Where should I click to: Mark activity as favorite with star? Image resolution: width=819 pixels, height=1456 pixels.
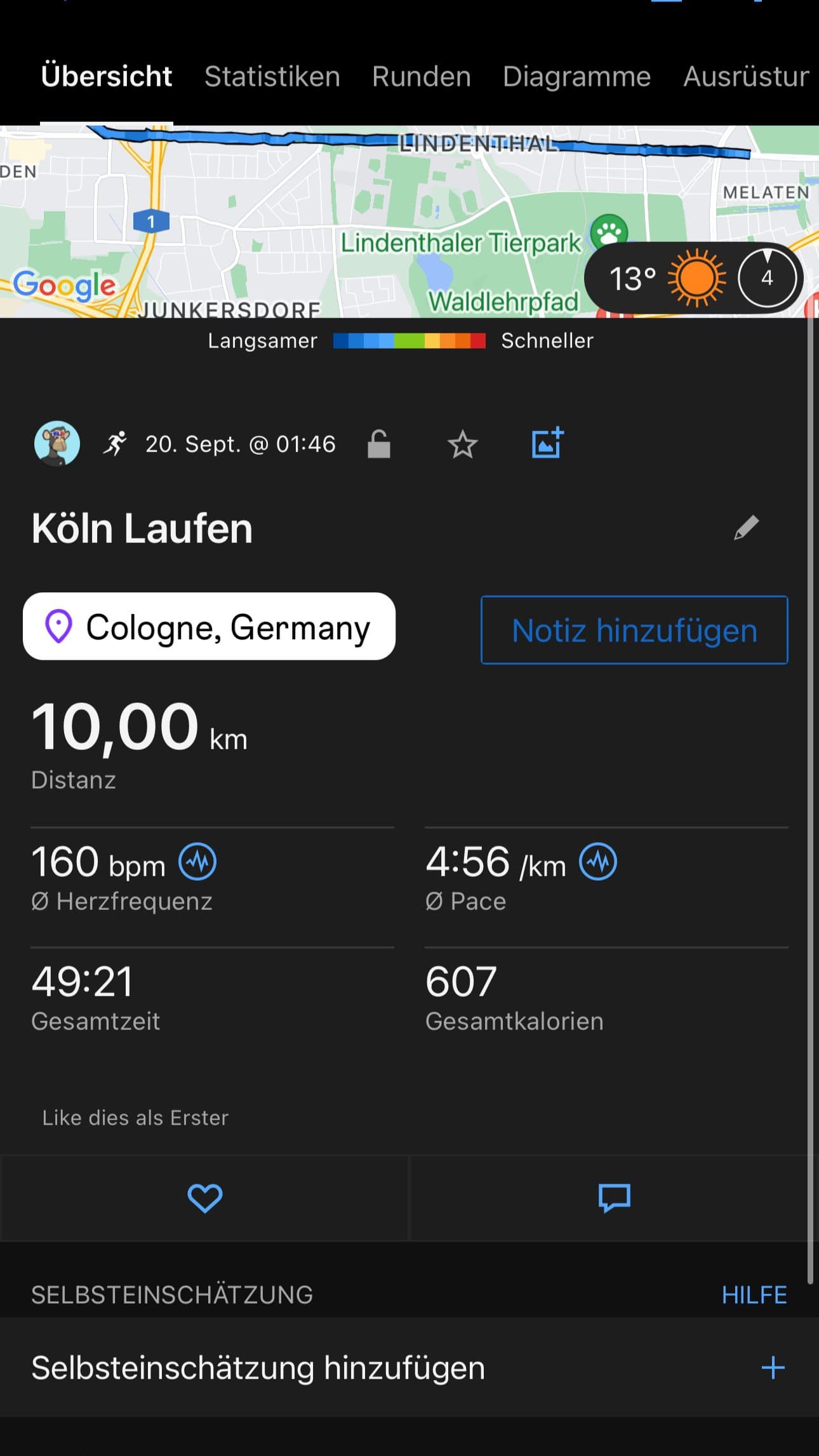point(462,444)
